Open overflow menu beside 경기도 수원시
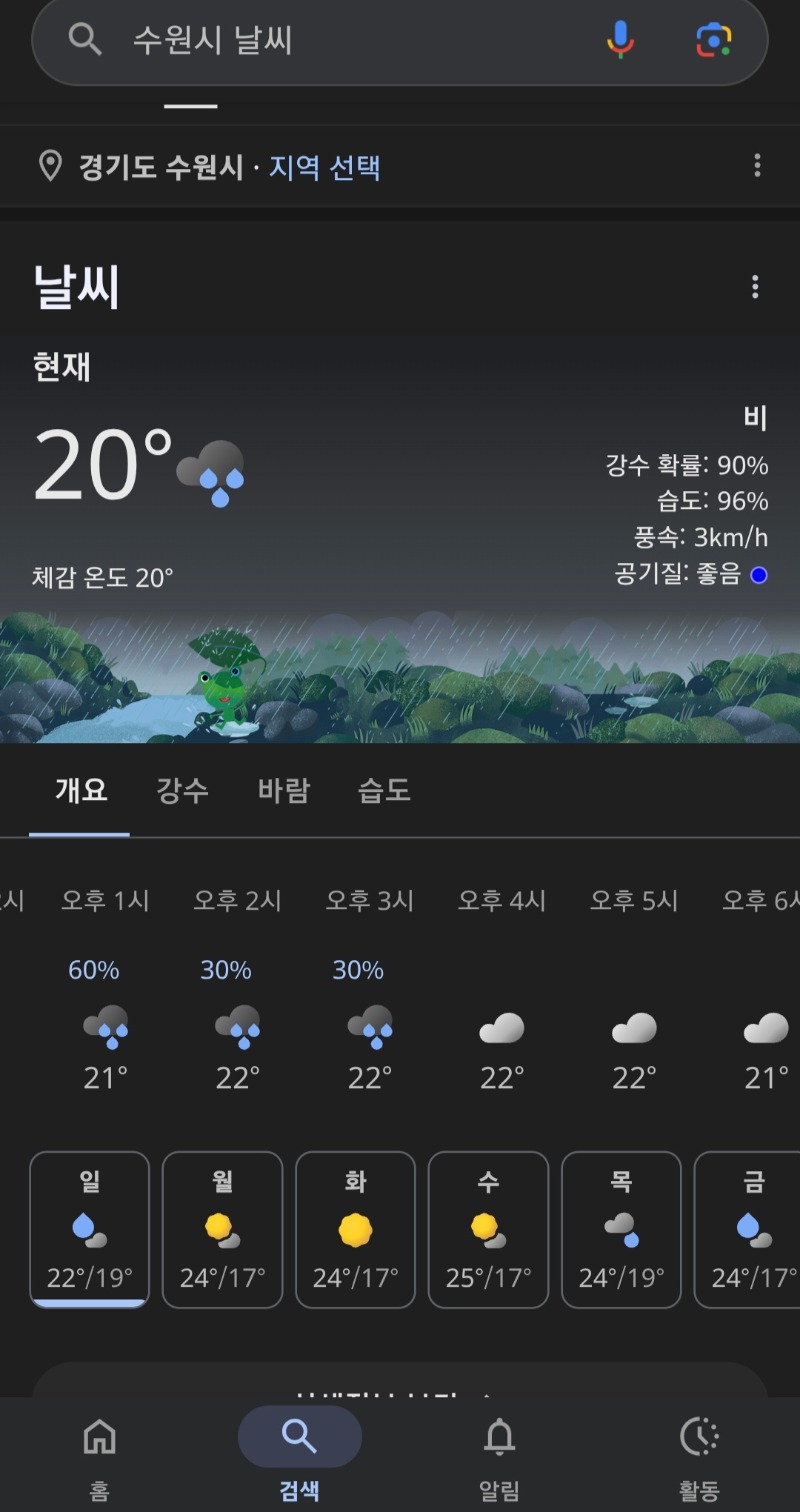800x1512 pixels. (757, 165)
